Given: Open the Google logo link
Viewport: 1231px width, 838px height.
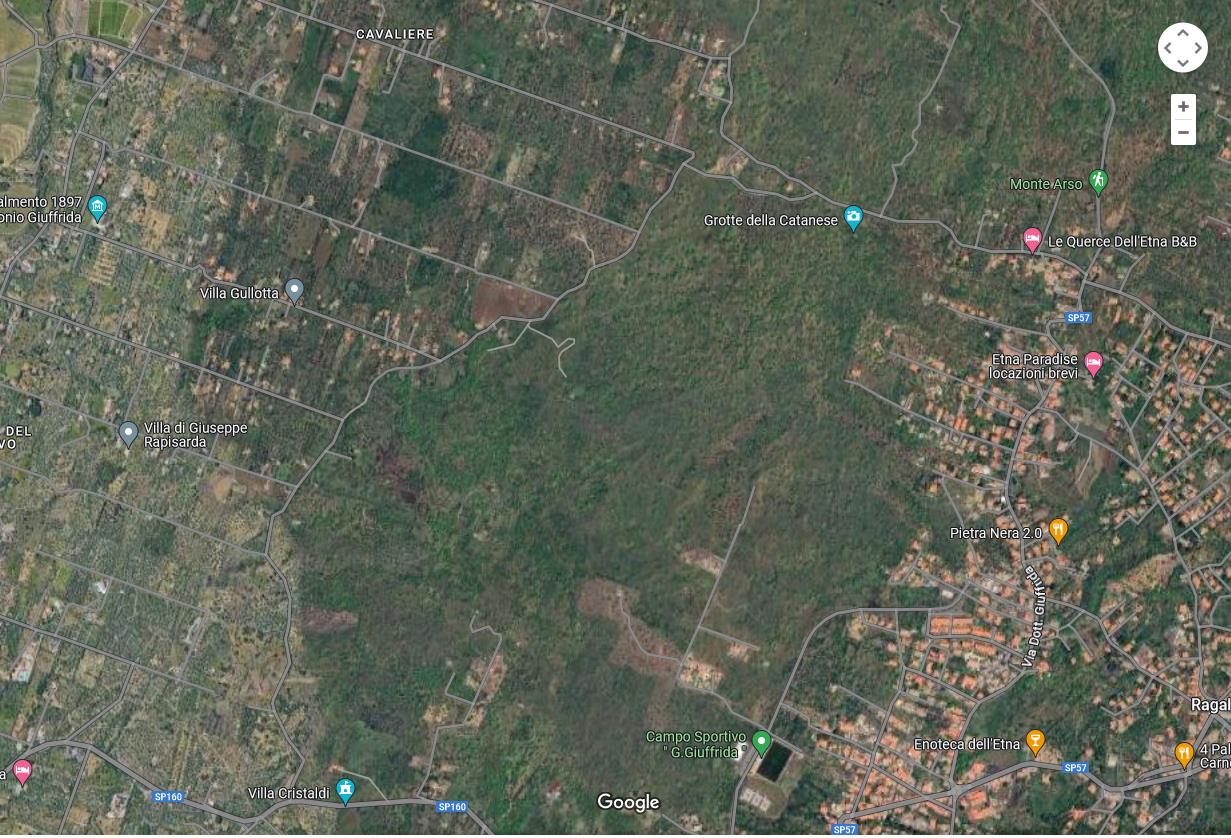Looking at the screenshot, I should (x=628, y=802).
